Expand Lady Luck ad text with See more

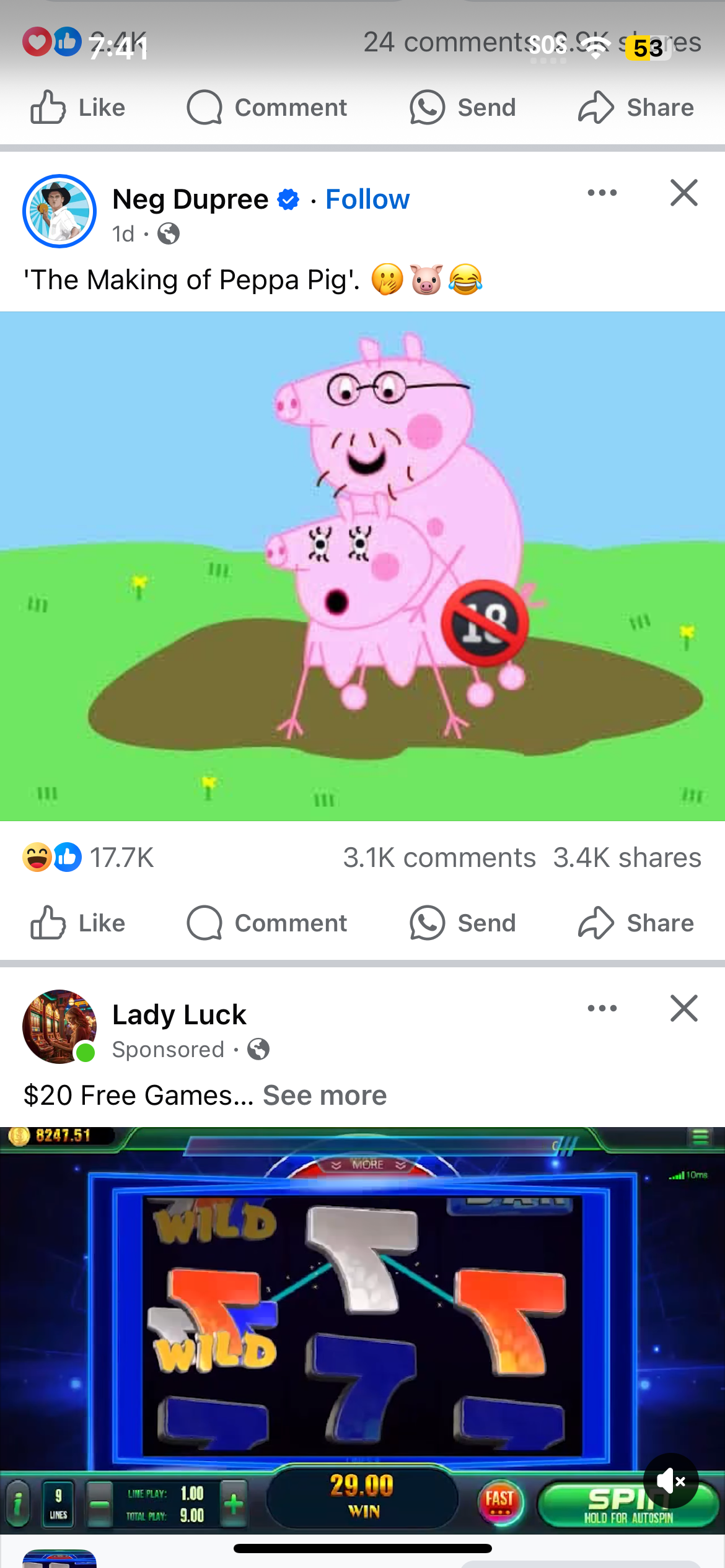pyautogui.click(x=325, y=1095)
